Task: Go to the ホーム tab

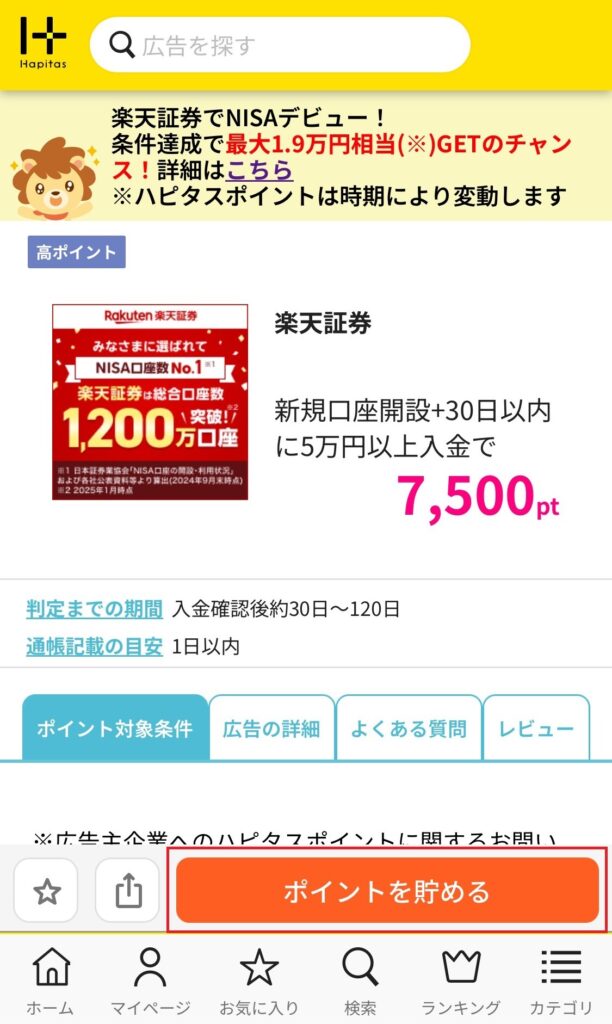Action: pos(50,981)
